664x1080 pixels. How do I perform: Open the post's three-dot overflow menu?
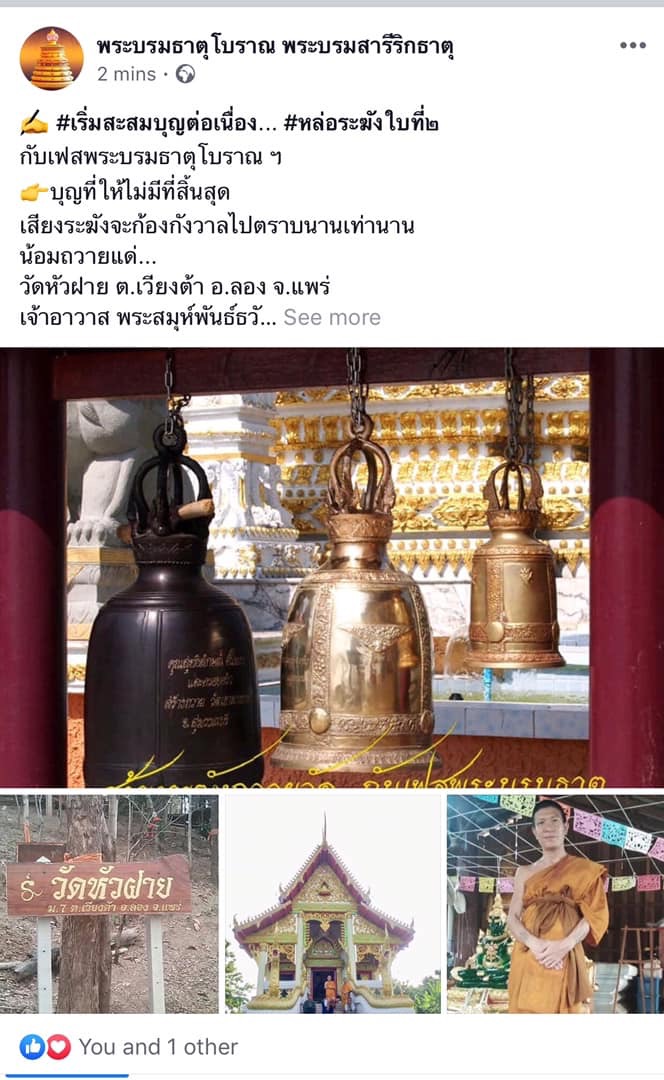(x=632, y=45)
